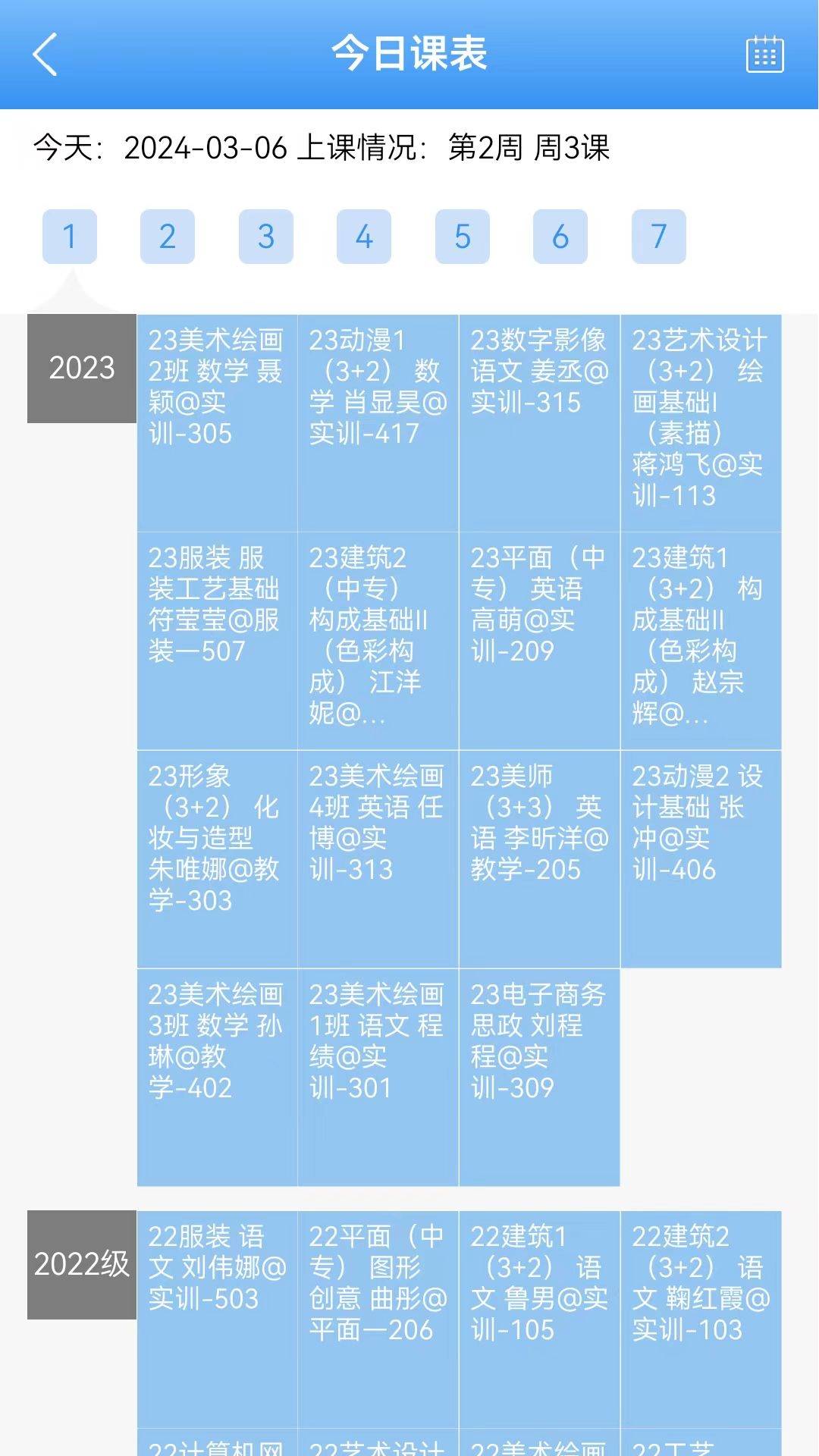Open 22建筑2 语文 鞠红霞 card

(701, 1319)
